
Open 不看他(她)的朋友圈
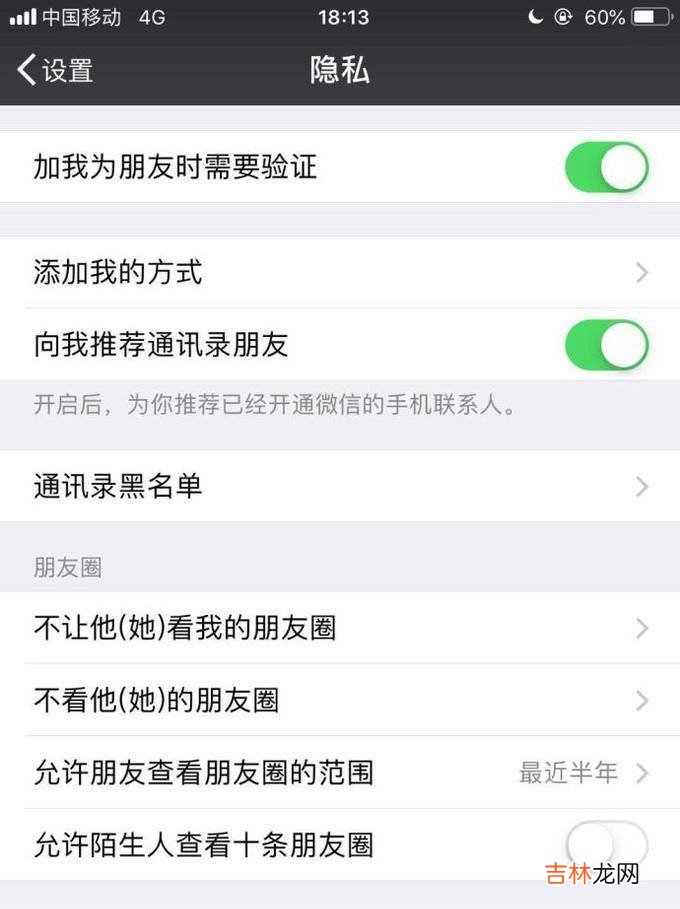(x=340, y=700)
